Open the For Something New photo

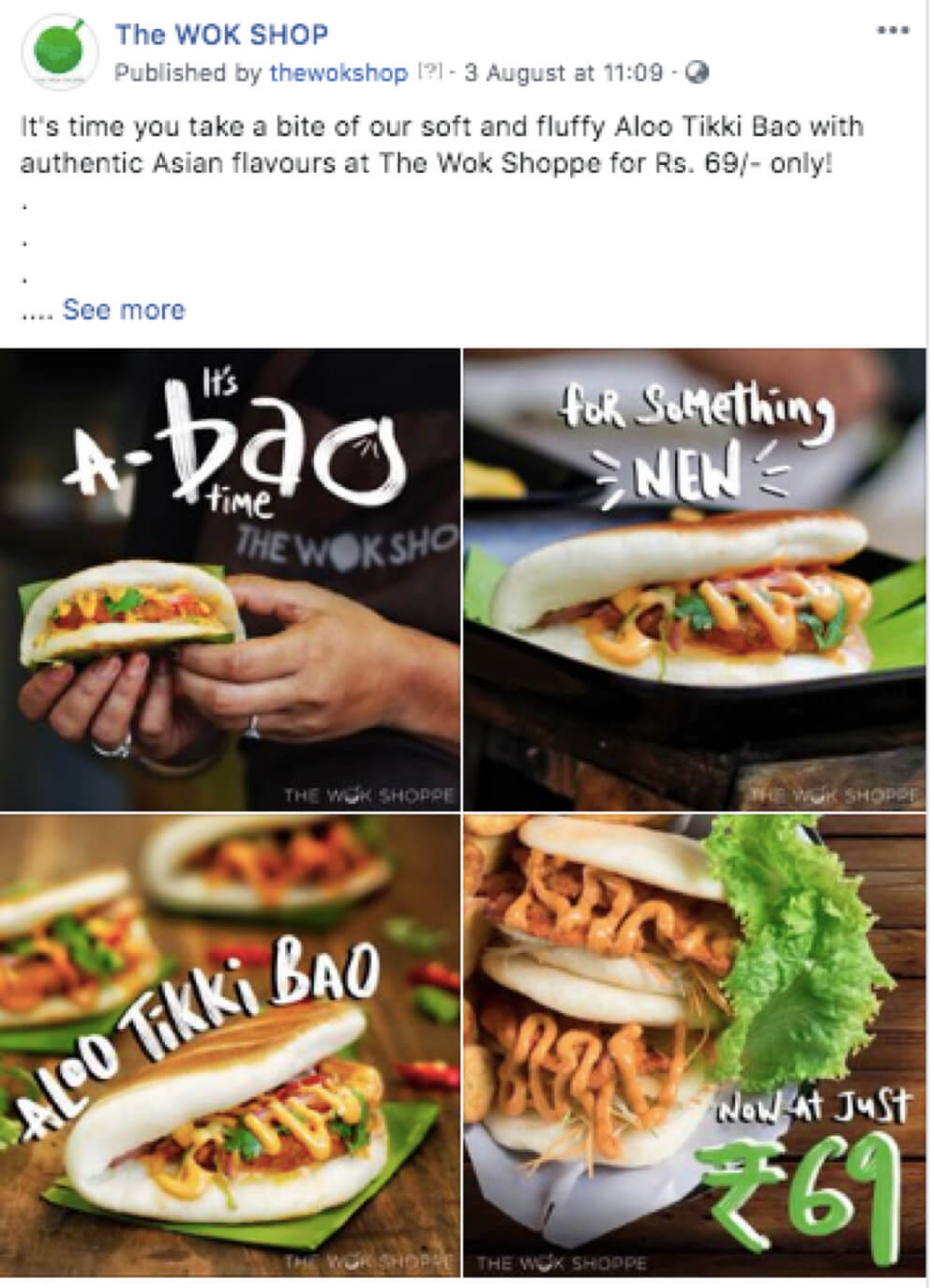695,578
